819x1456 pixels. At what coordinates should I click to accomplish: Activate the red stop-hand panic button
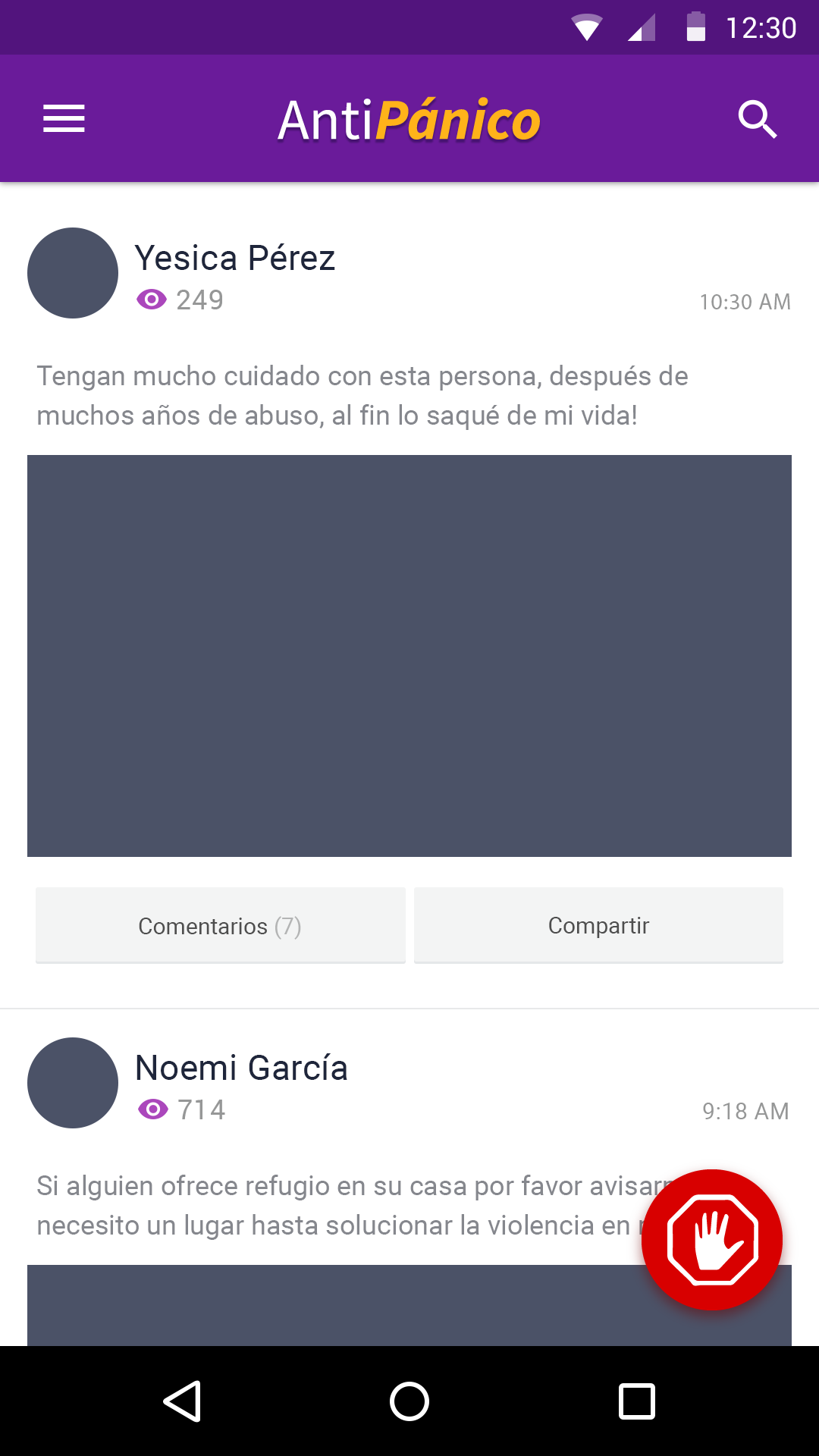pyautogui.click(x=712, y=1240)
